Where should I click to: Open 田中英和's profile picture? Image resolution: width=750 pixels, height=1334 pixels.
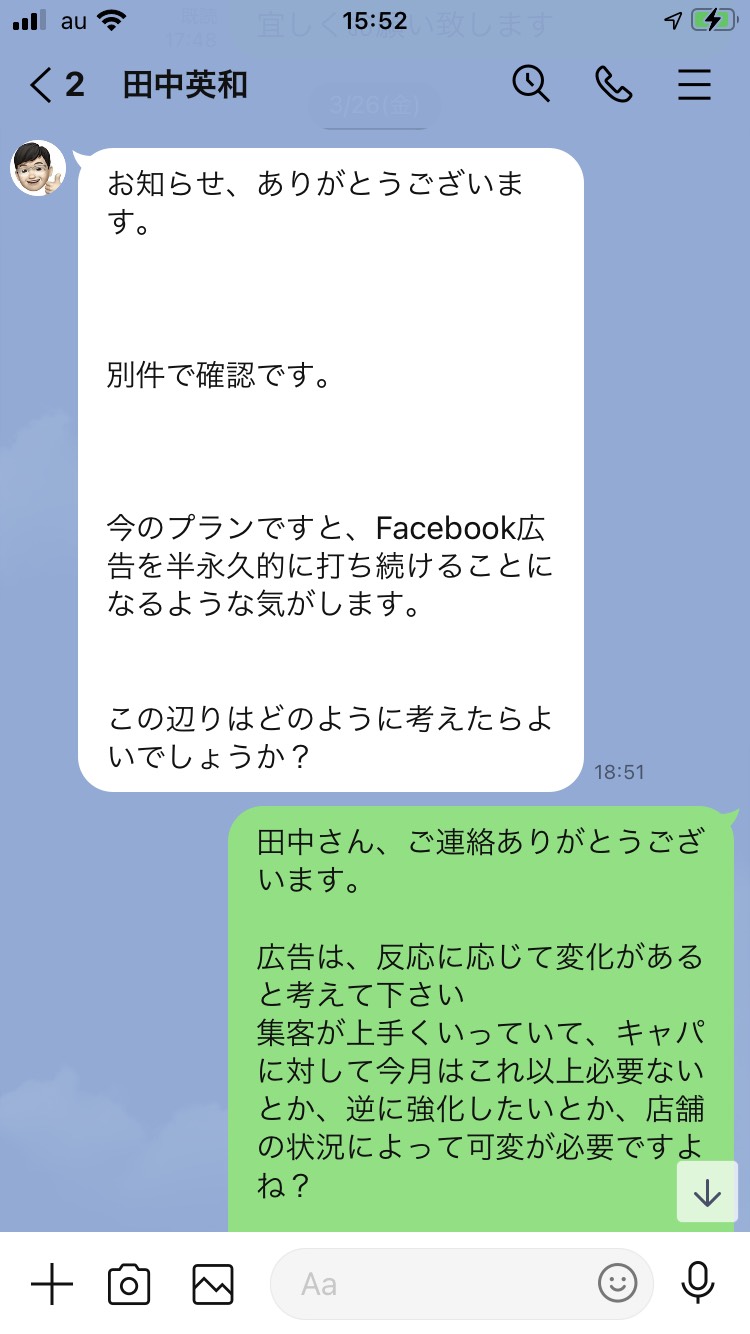(38, 168)
